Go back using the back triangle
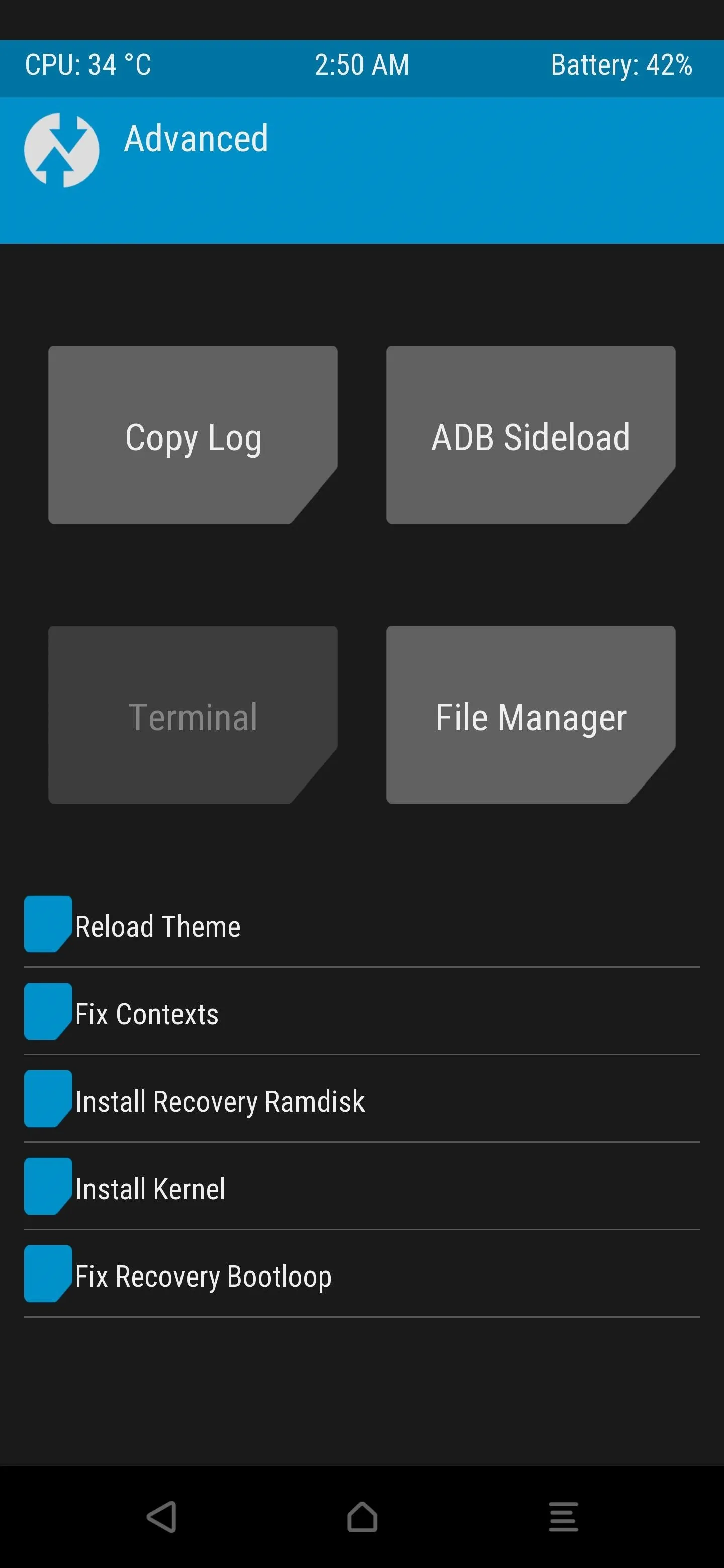The width and height of the screenshot is (724, 1568). tap(162, 1516)
